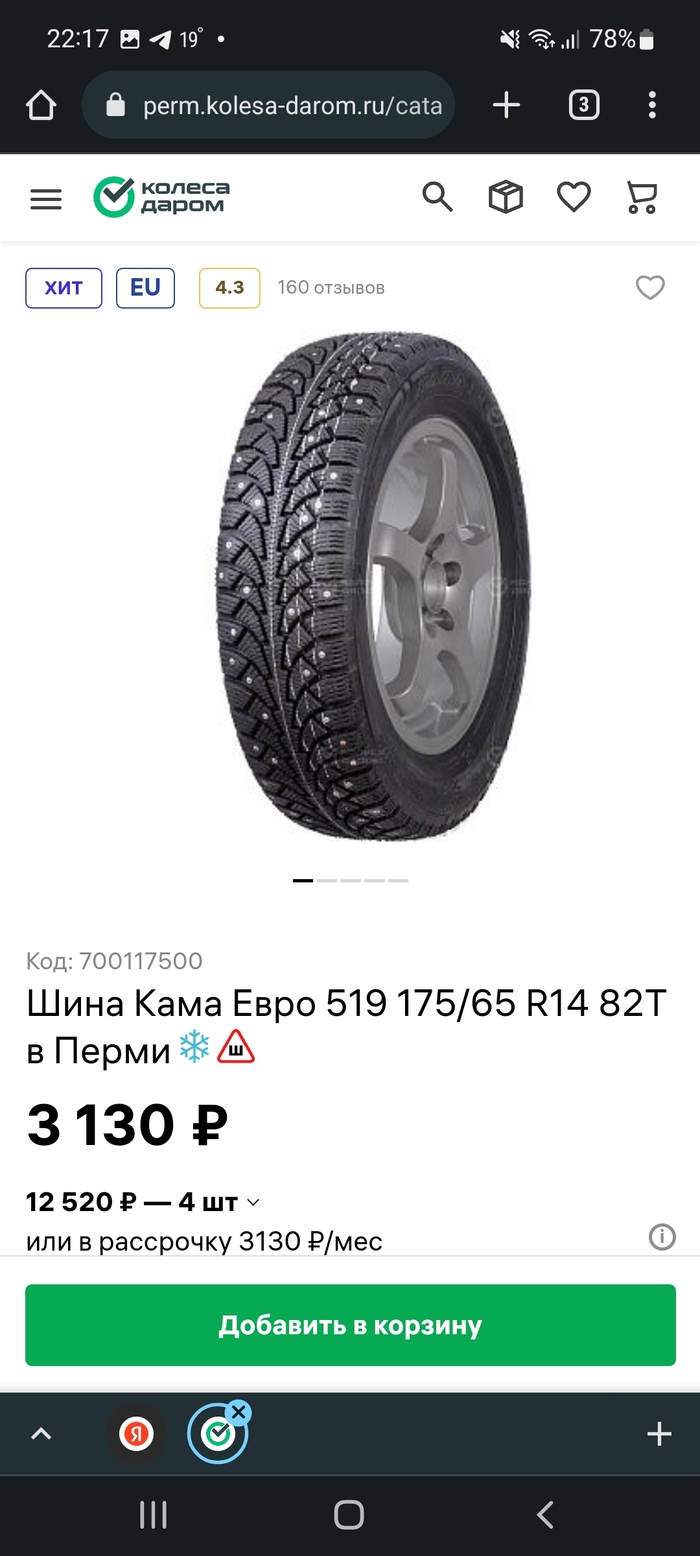Go back using the system navigation bar
Screen dimensions: 700x1556
pyautogui.click(x=545, y=1515)
